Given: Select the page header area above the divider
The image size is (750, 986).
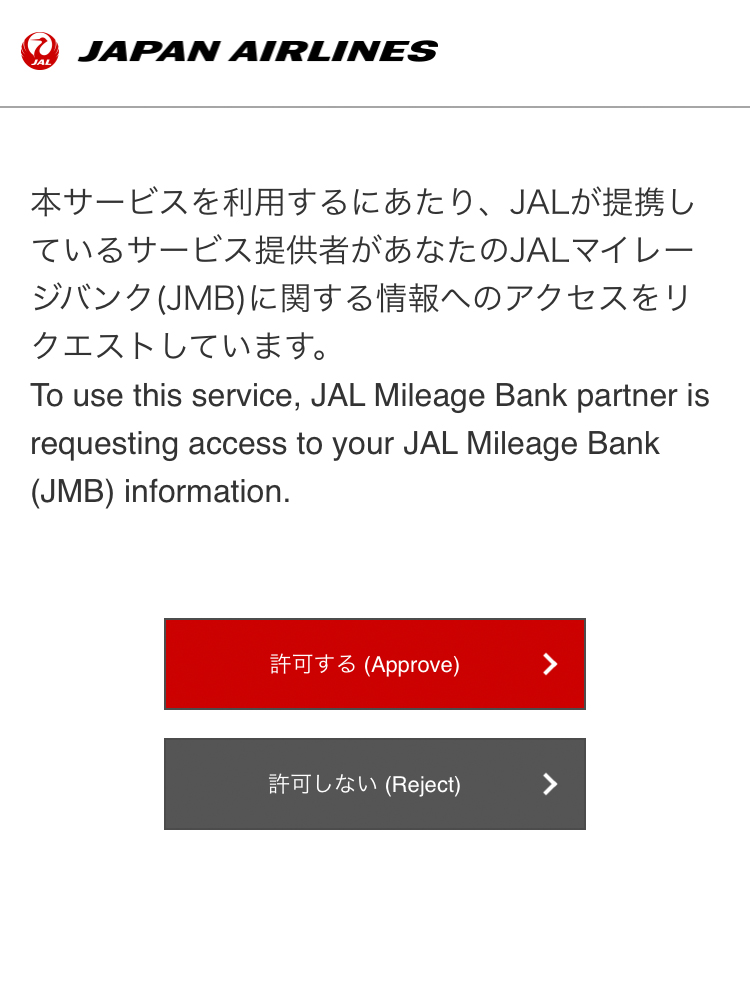Looking at the screenshot, I should point(375,51).
